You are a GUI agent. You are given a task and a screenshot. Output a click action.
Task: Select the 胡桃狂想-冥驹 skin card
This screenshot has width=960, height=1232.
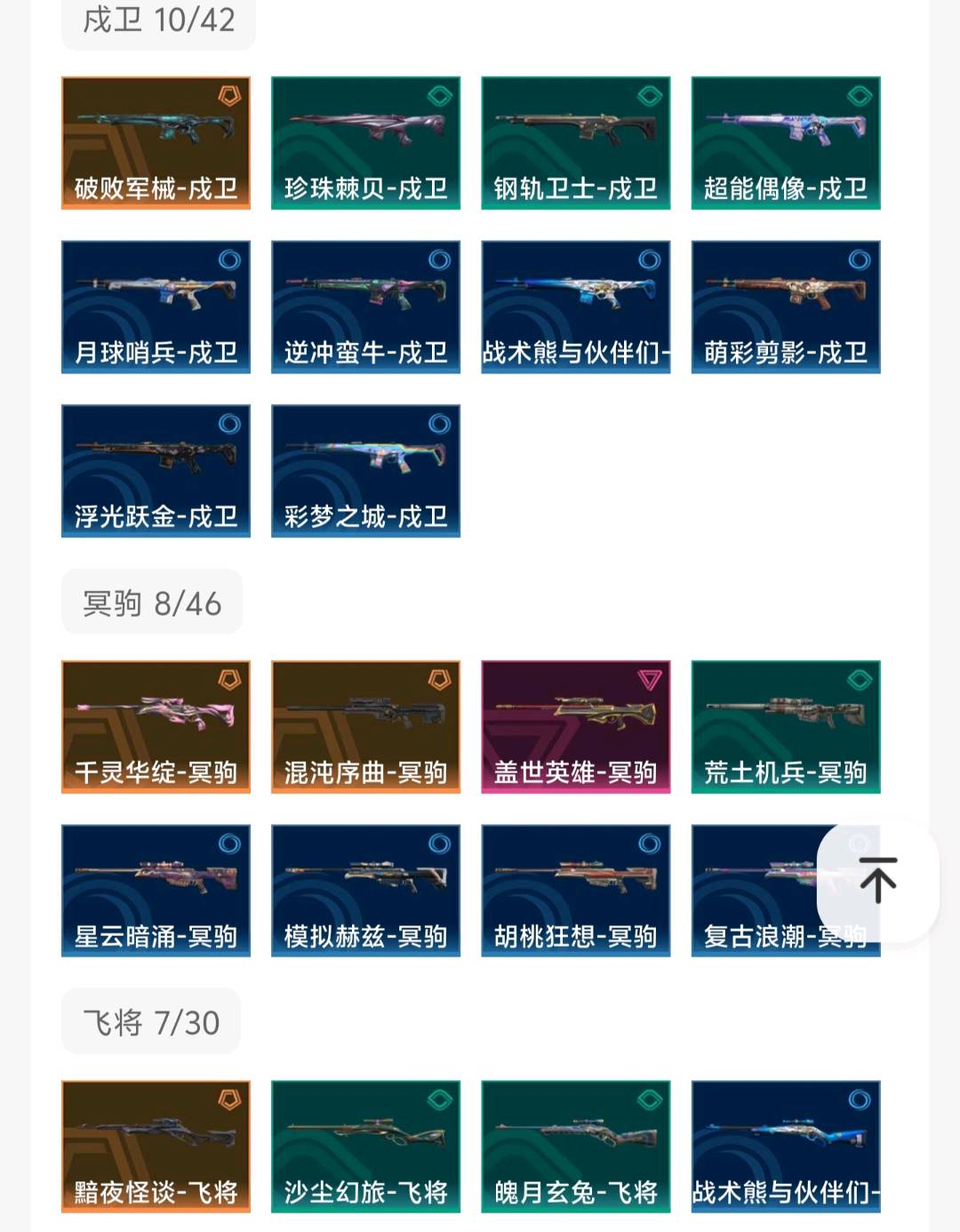575,891
